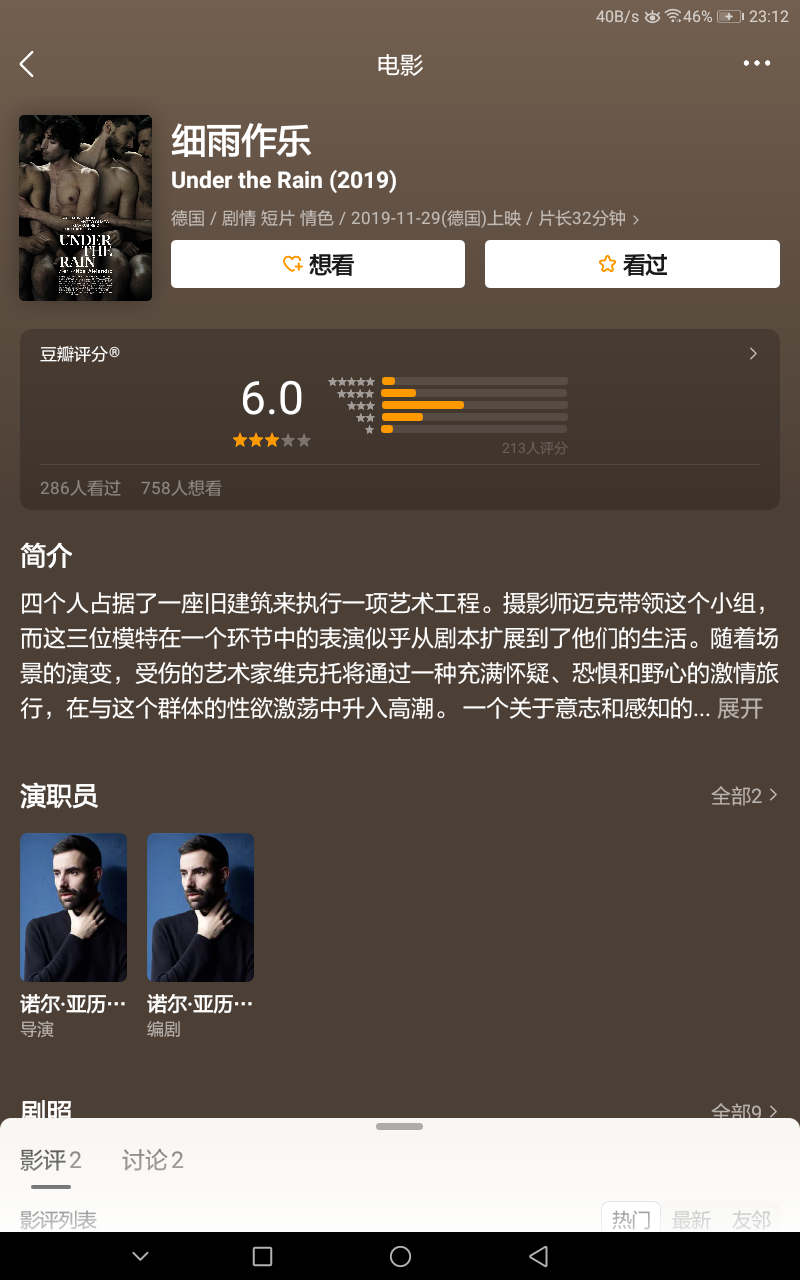Open the Under the Rain poster image
800x1280 pixels.
86,208
